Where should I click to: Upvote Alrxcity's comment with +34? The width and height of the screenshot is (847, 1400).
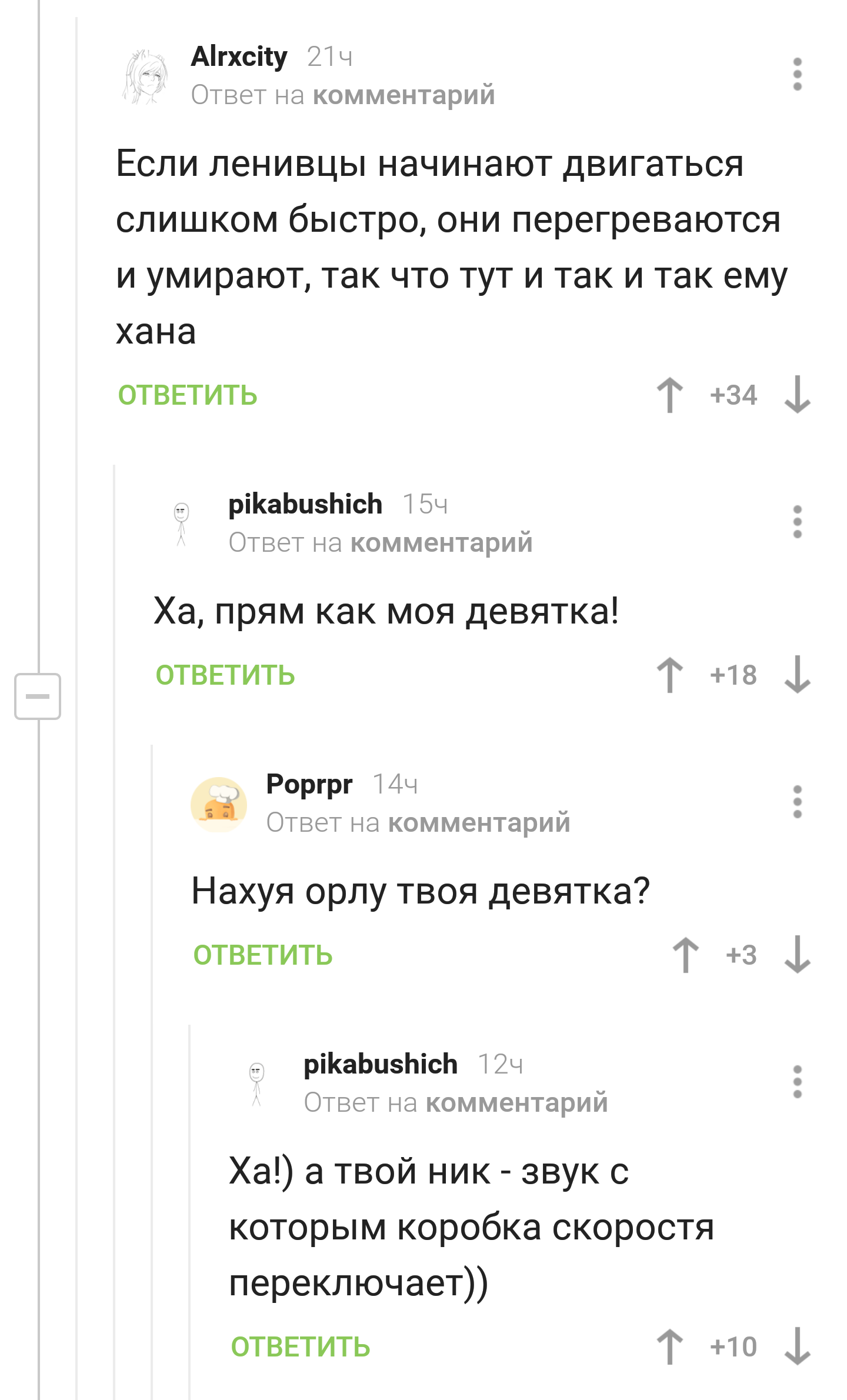tap(670, 395)
